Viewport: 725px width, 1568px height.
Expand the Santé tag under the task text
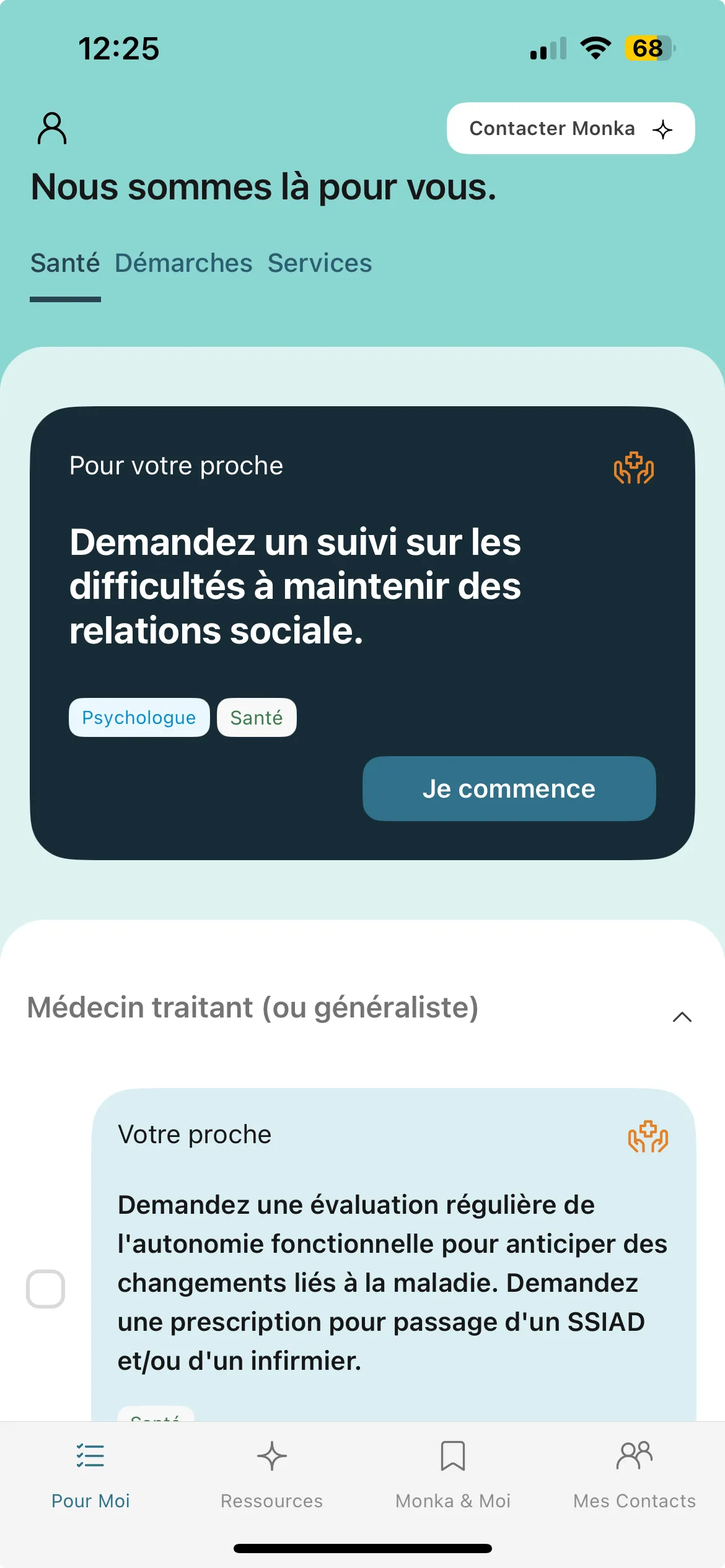(156, 1418)
